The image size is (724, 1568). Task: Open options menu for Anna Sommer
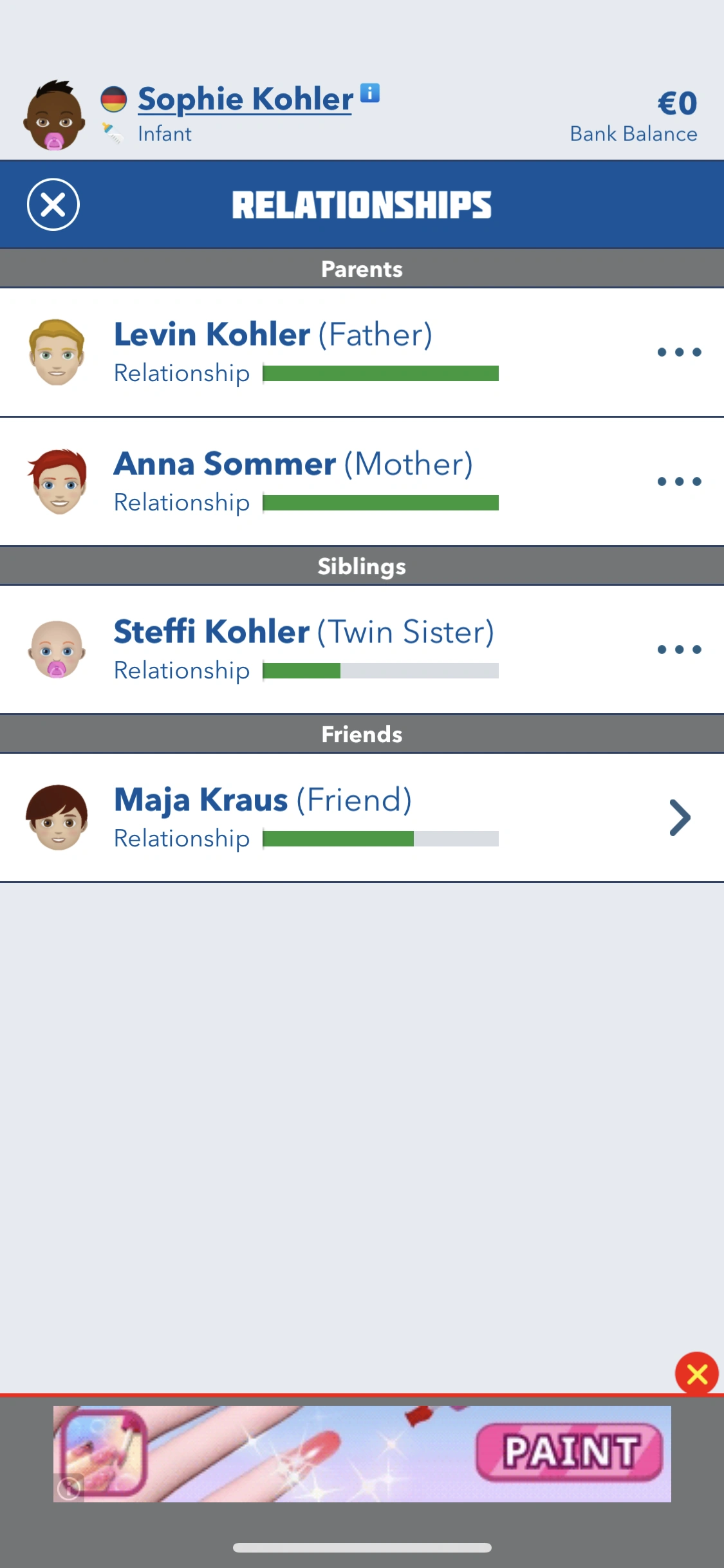pyautogui.click(x=679, y=481)
